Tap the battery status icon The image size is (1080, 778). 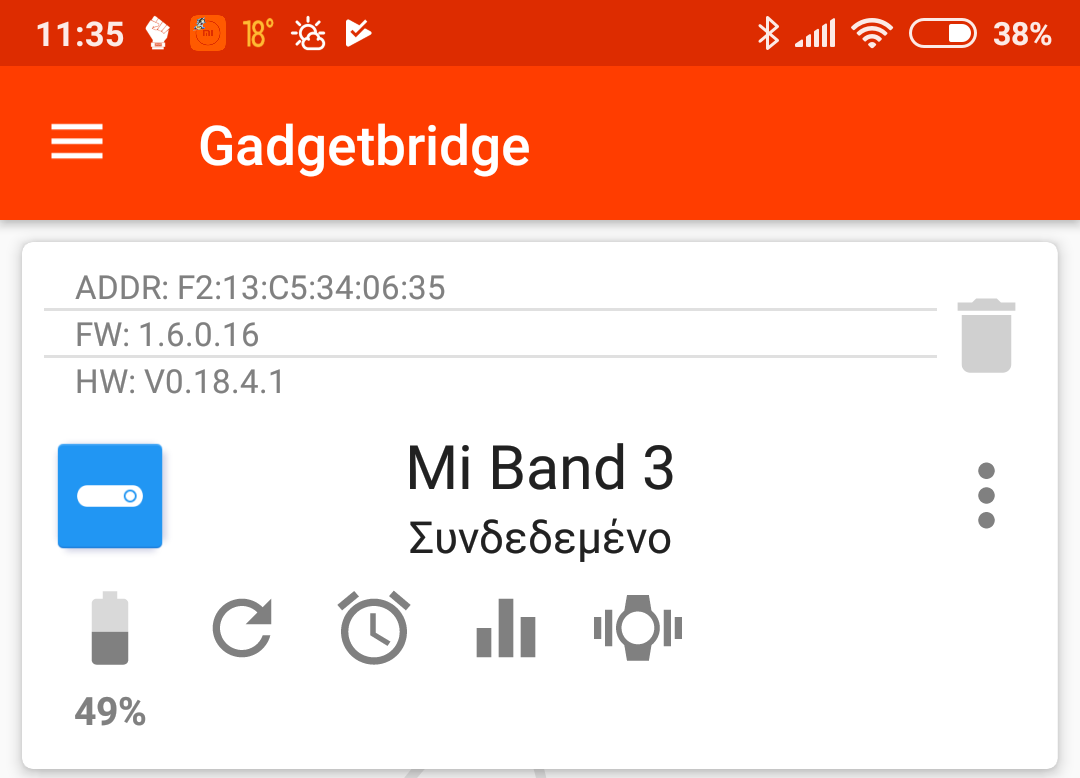(110, 629)
